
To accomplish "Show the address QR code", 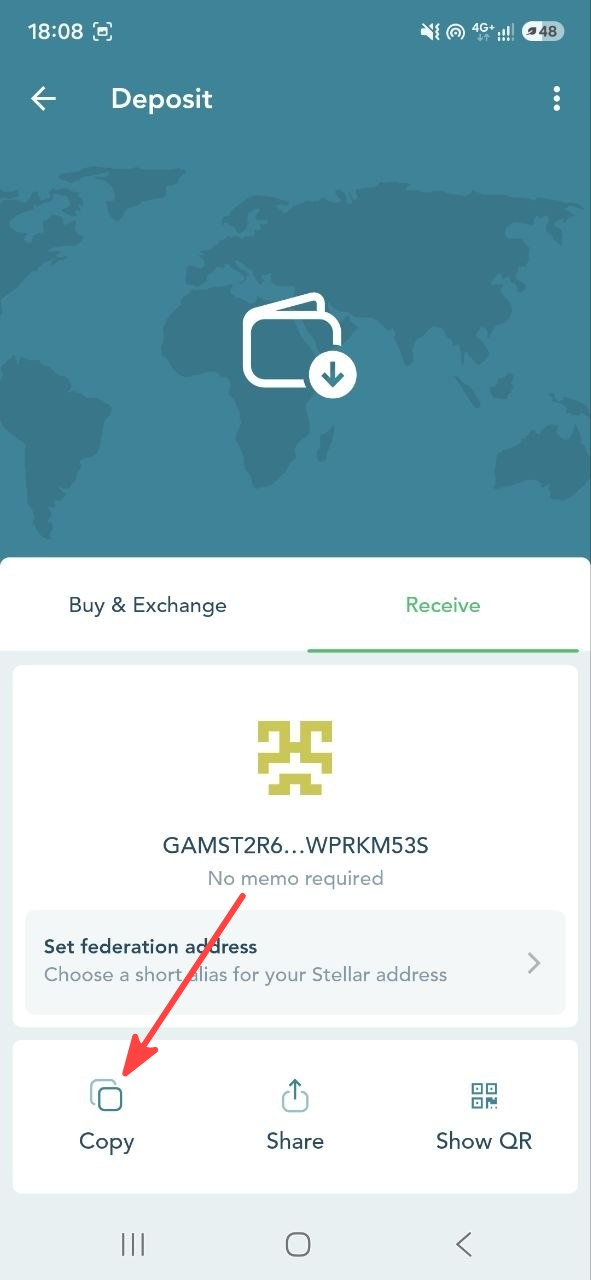I will pos(484,1116).
